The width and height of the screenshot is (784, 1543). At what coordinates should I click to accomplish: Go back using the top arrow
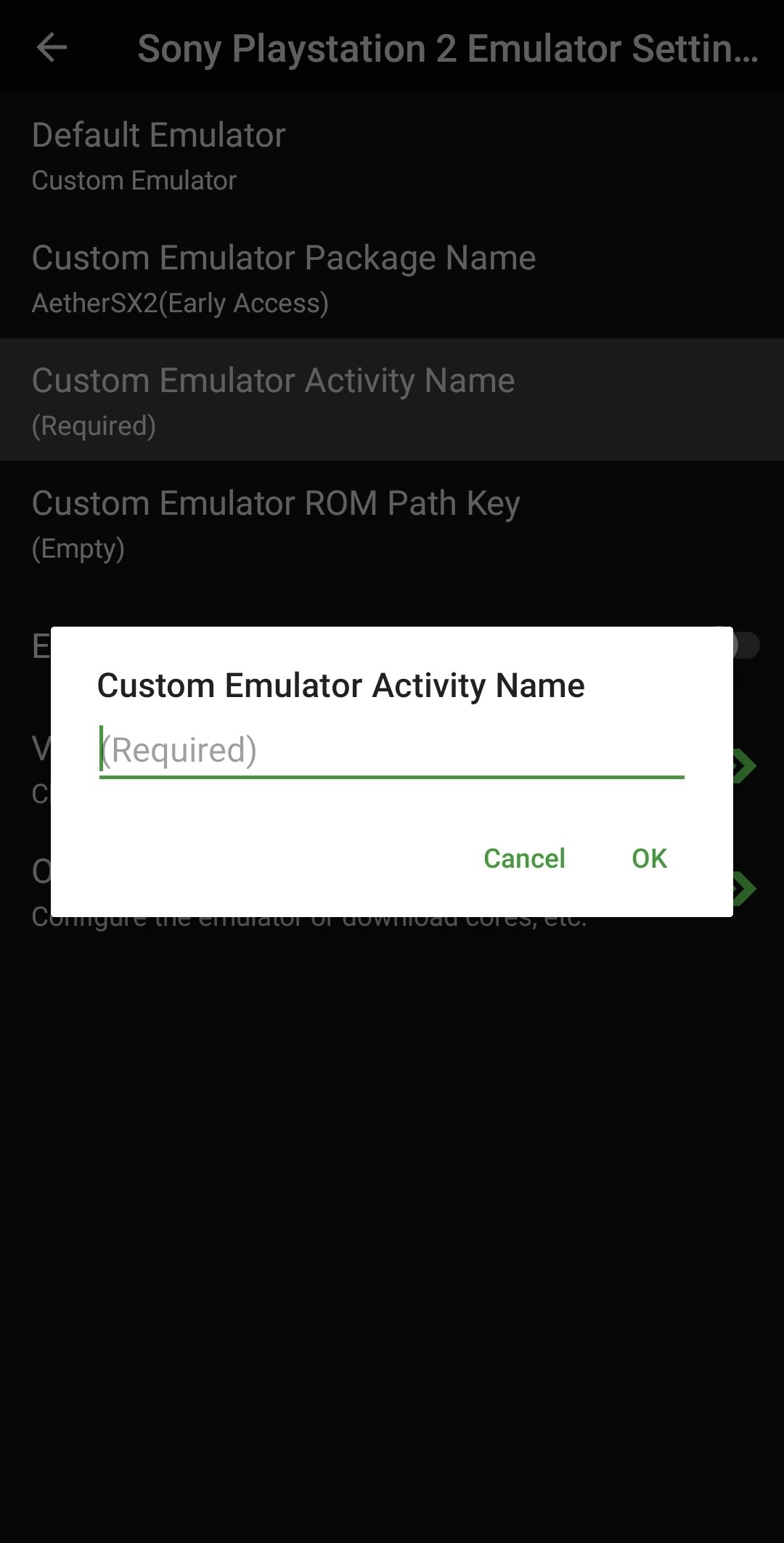coord(52,48)
